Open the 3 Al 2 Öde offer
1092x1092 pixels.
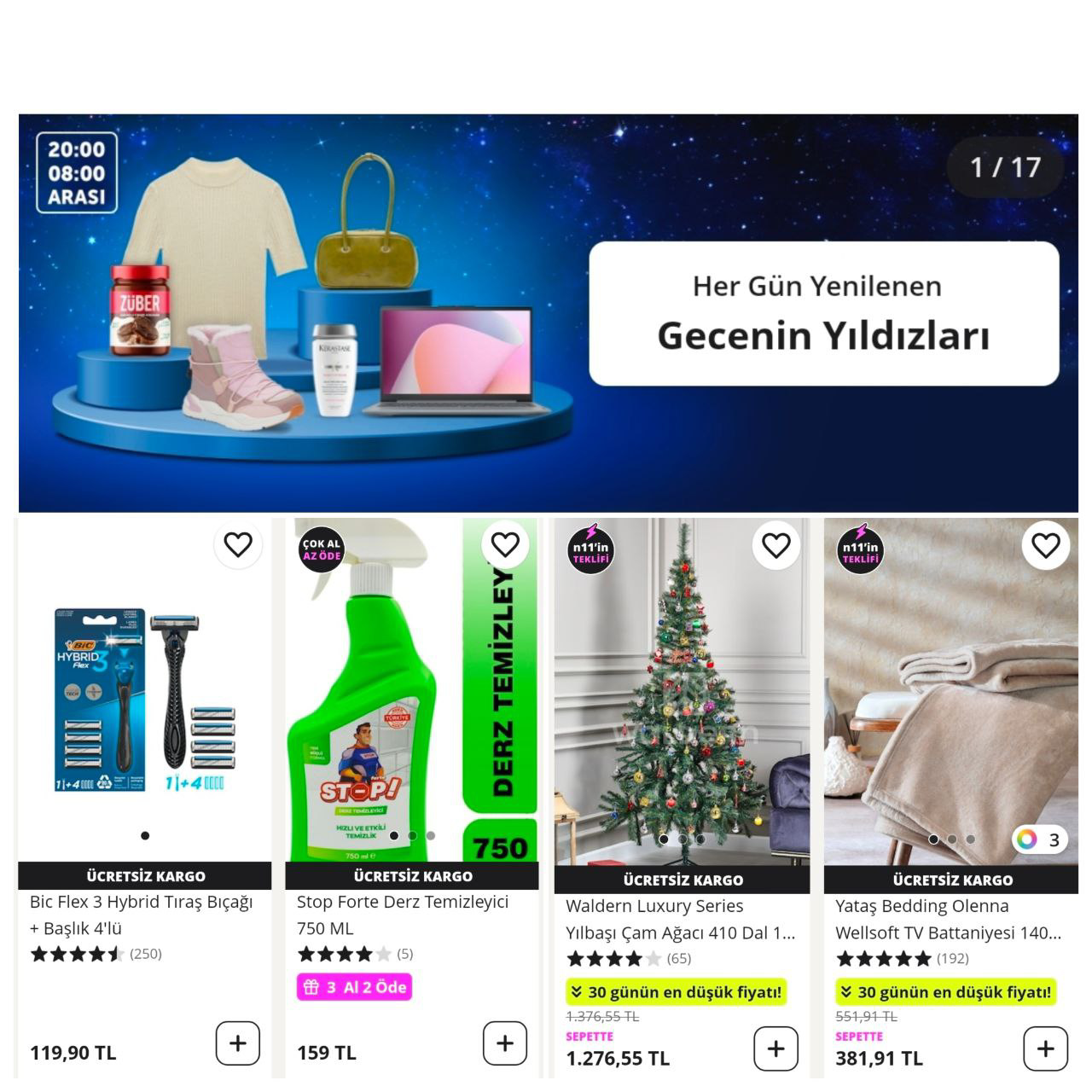point(355,987)
